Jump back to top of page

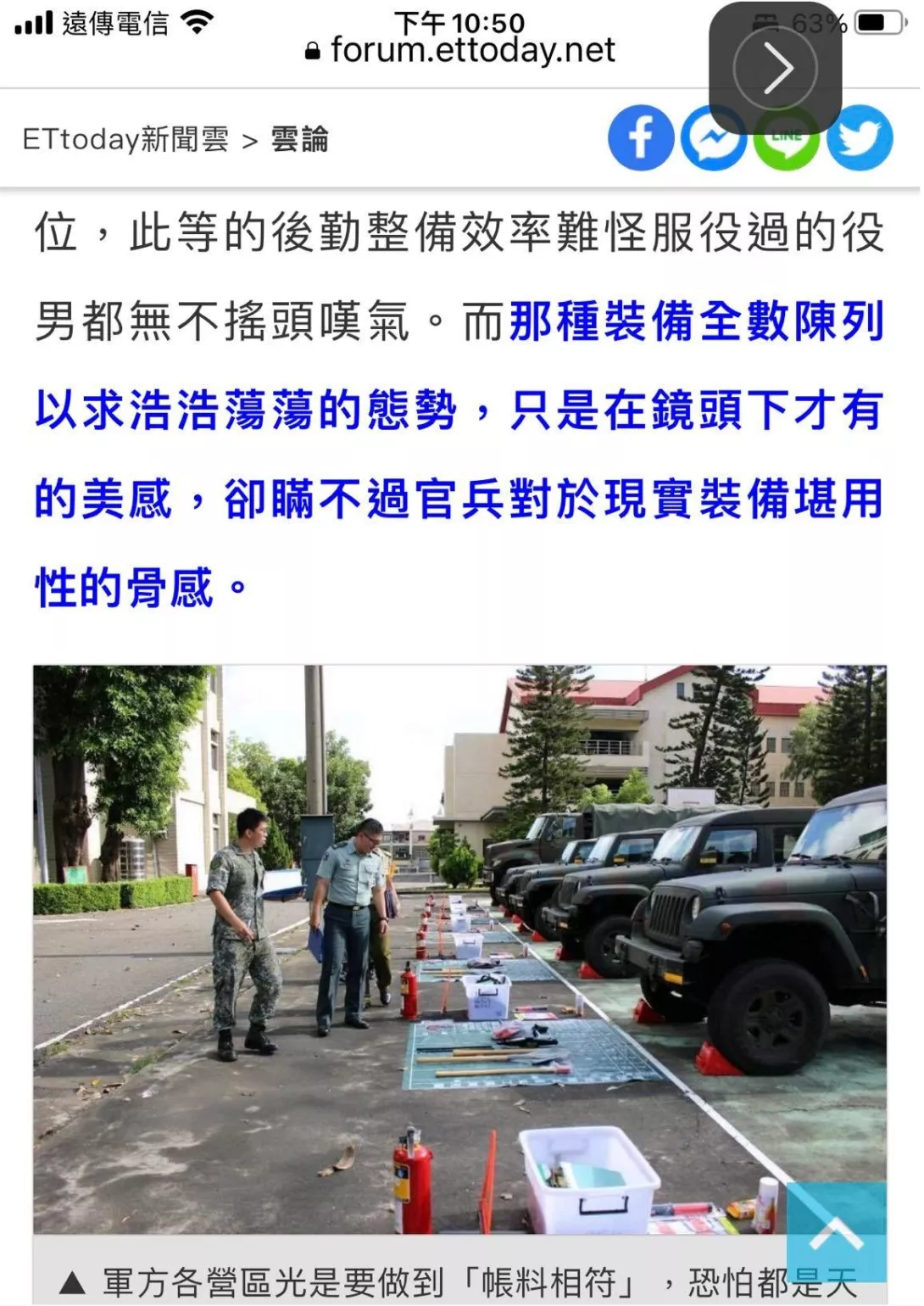tap(836, 1231)
